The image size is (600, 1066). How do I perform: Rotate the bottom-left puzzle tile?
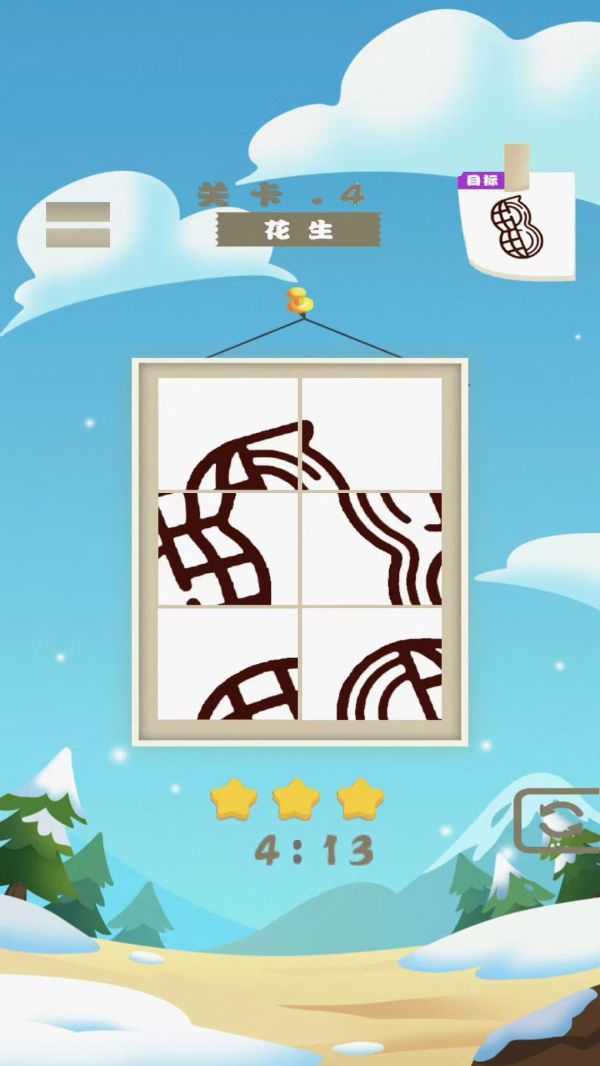pos(228,664)
